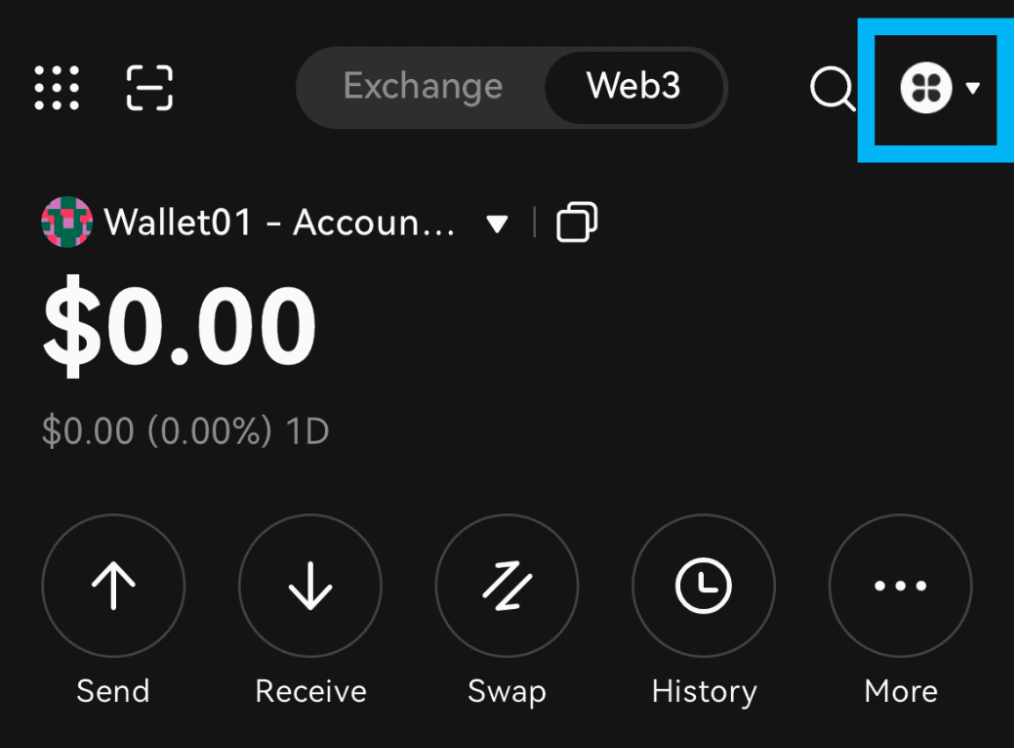Show More wallet actions

(x=901, y=585)
